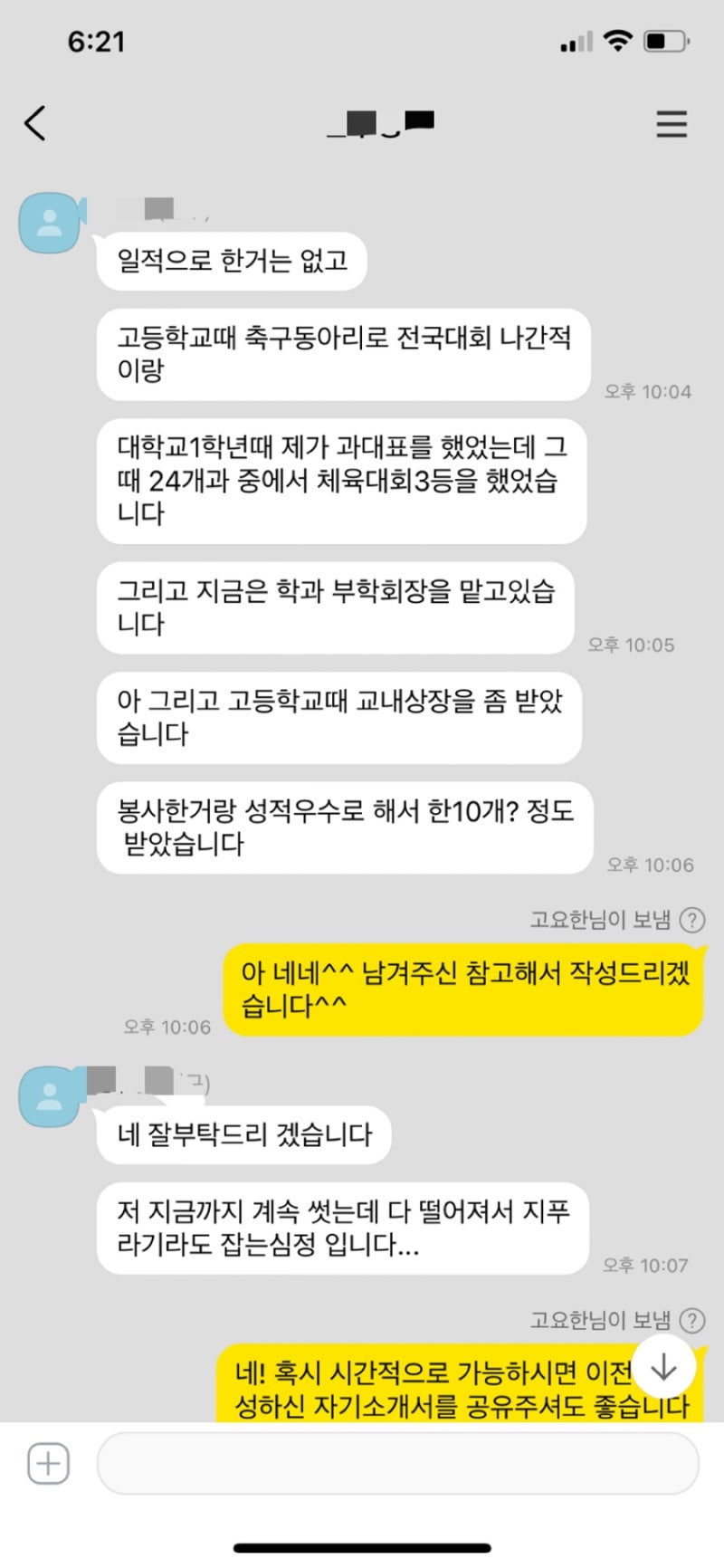Viewport: 724px width, 1568px height.
Task: Go back to the chat list
Action: tap(35, 123)
